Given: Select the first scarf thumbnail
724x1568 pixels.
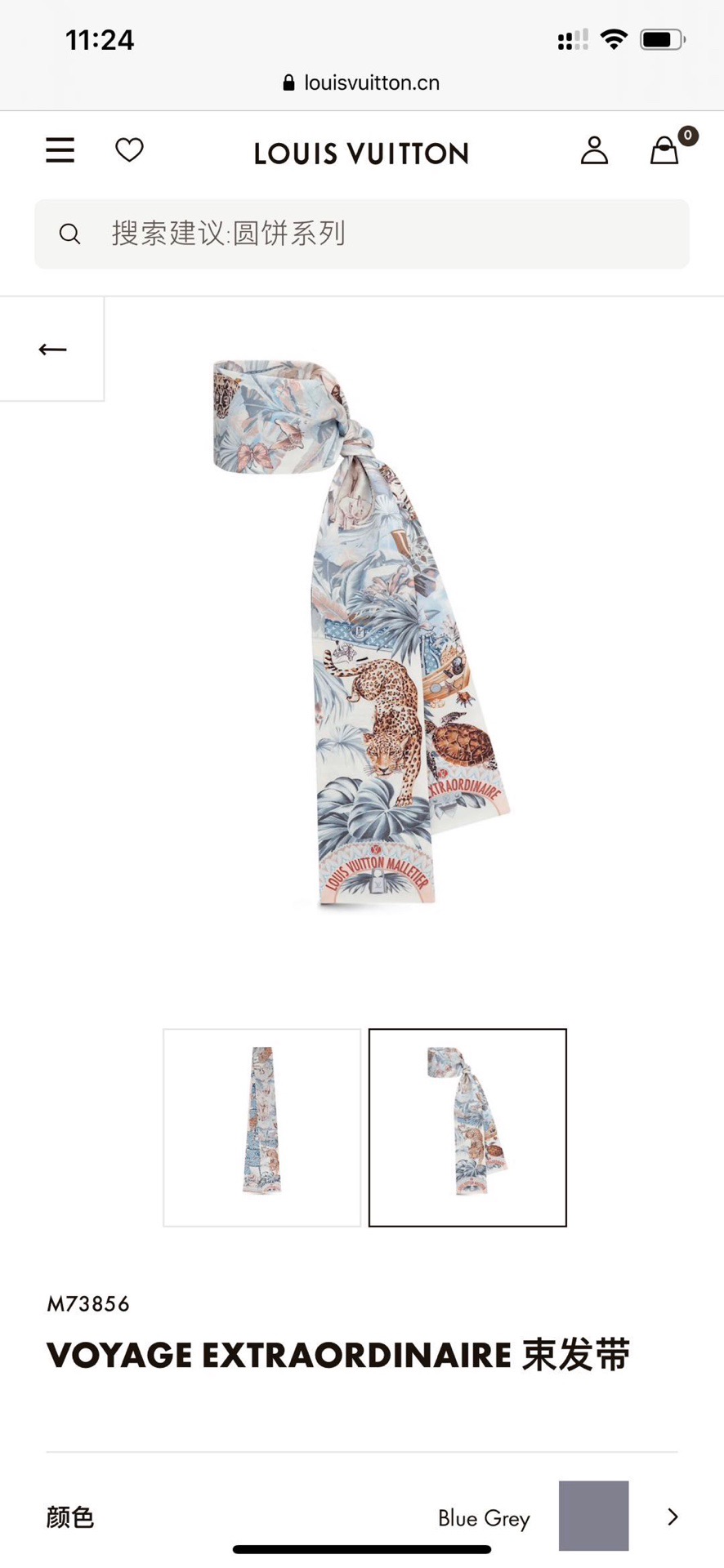Looking at the screenshot, I should click(x=262, y=1127).
